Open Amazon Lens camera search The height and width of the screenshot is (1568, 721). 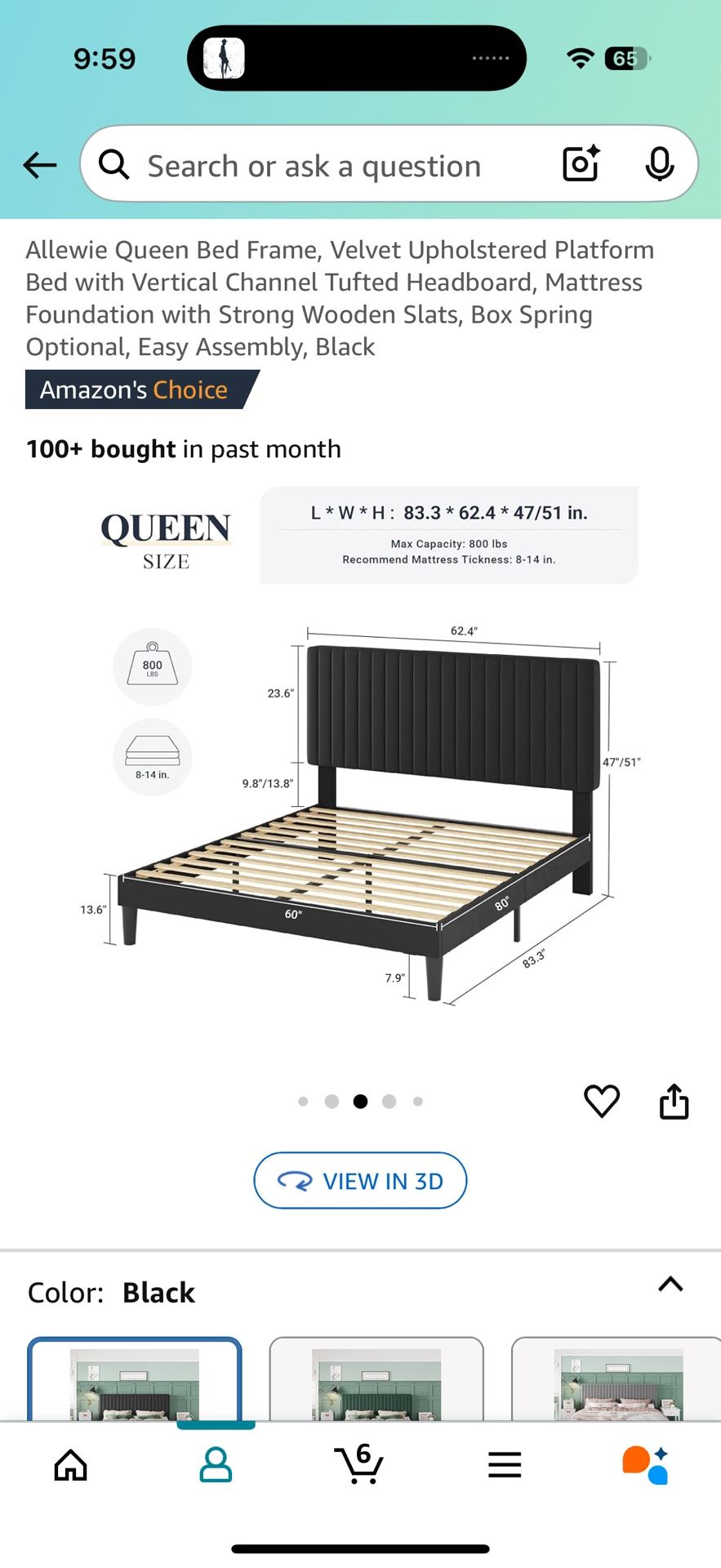[x=580, y=164]
